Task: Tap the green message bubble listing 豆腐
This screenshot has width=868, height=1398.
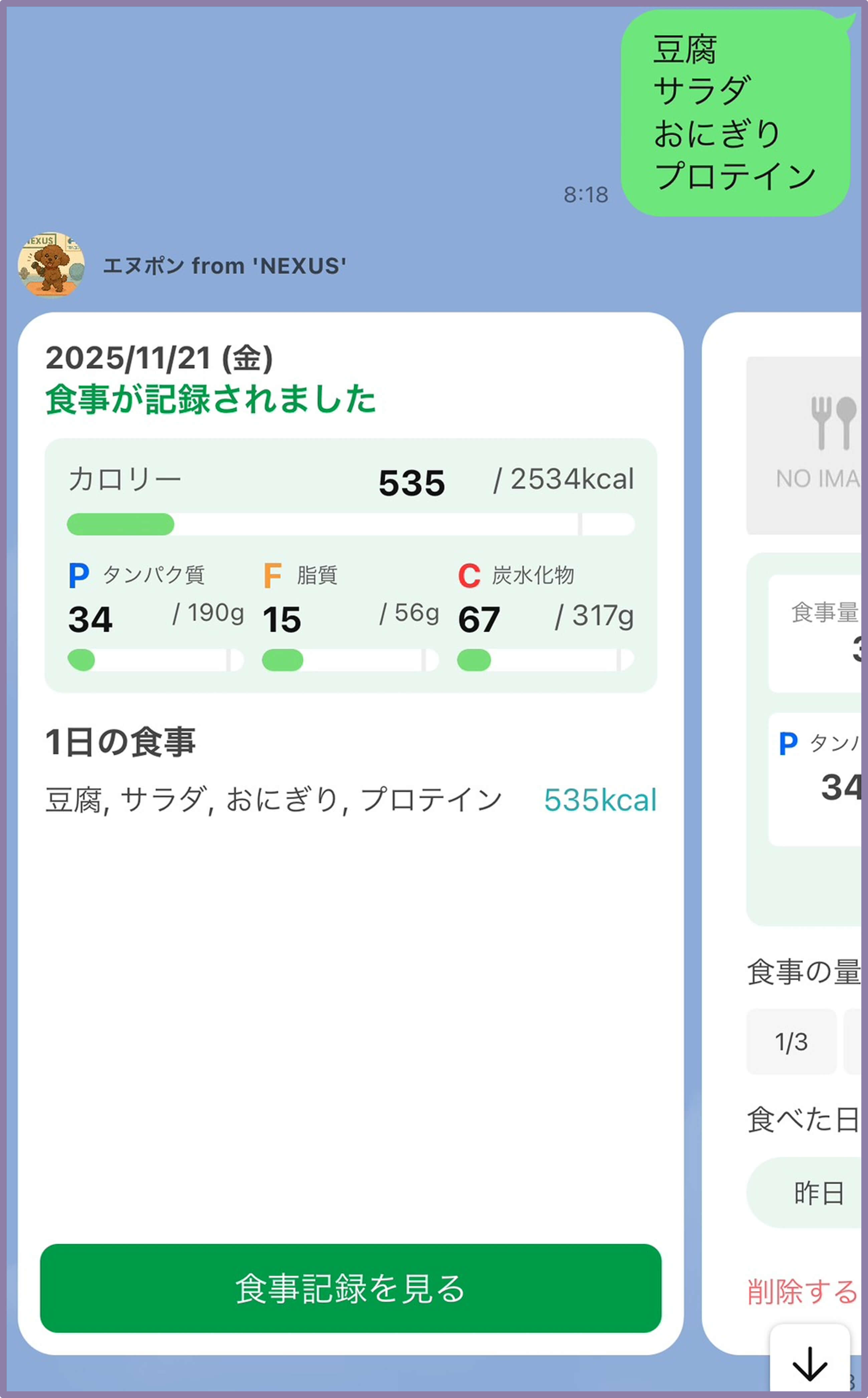Action: (x=737, y=115)
